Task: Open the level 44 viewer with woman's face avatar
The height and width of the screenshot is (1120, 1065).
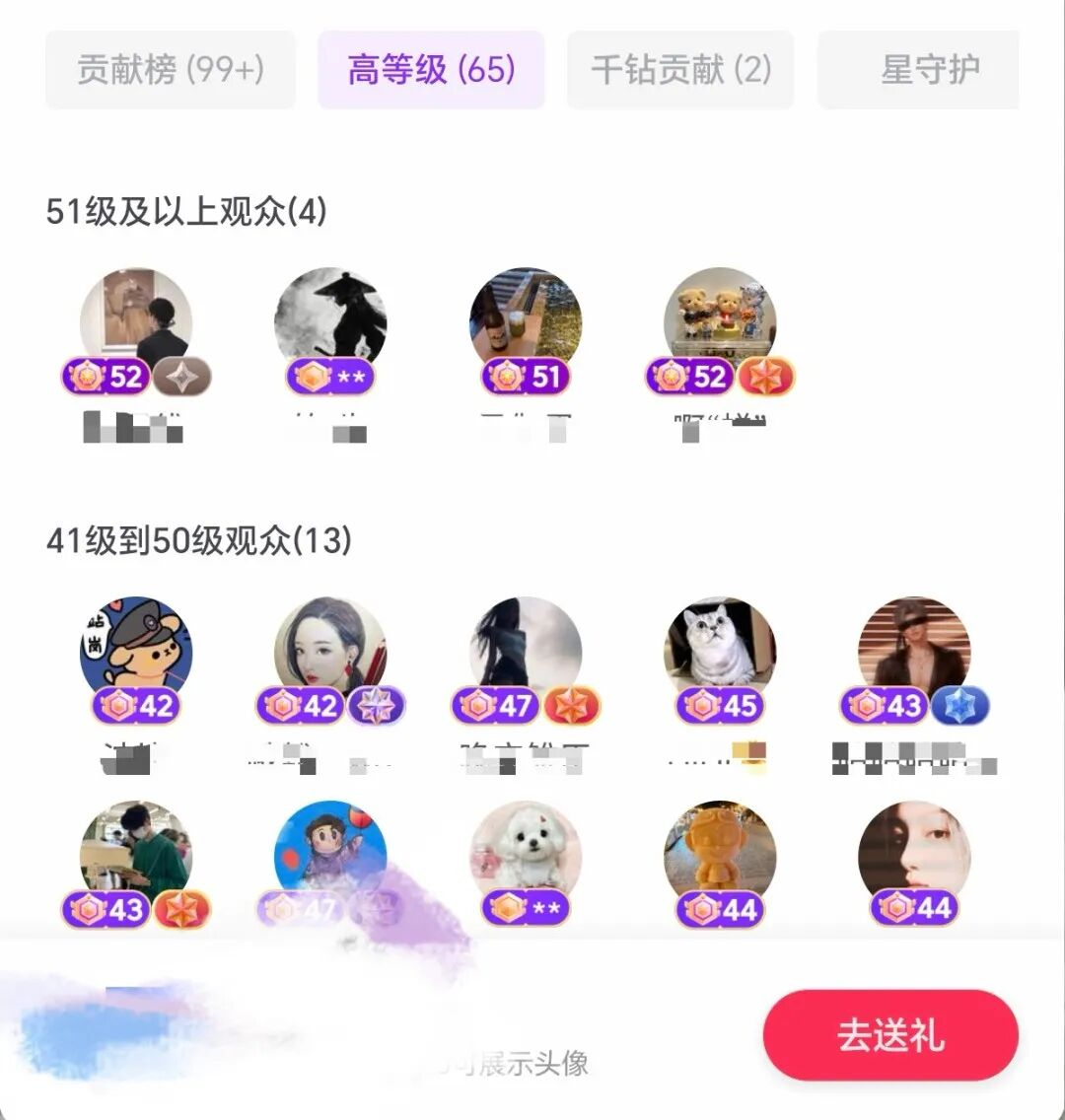Action: (914, 857)
